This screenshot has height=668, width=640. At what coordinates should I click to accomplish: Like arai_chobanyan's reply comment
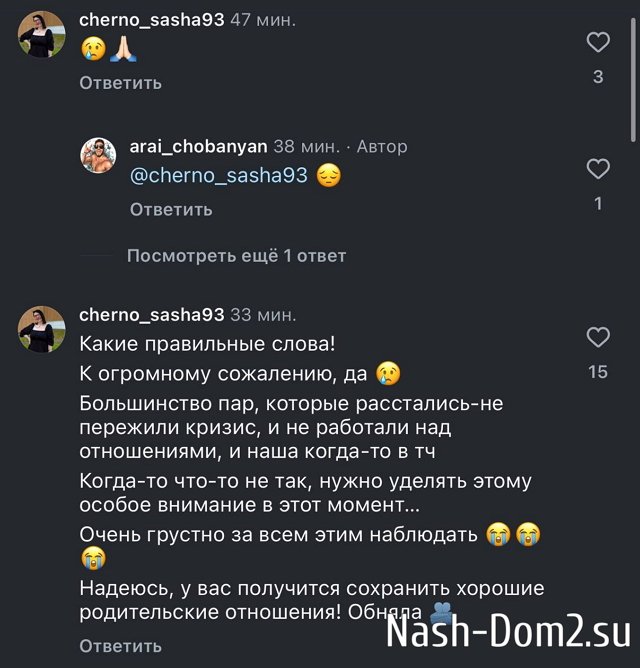pos(598,169)
